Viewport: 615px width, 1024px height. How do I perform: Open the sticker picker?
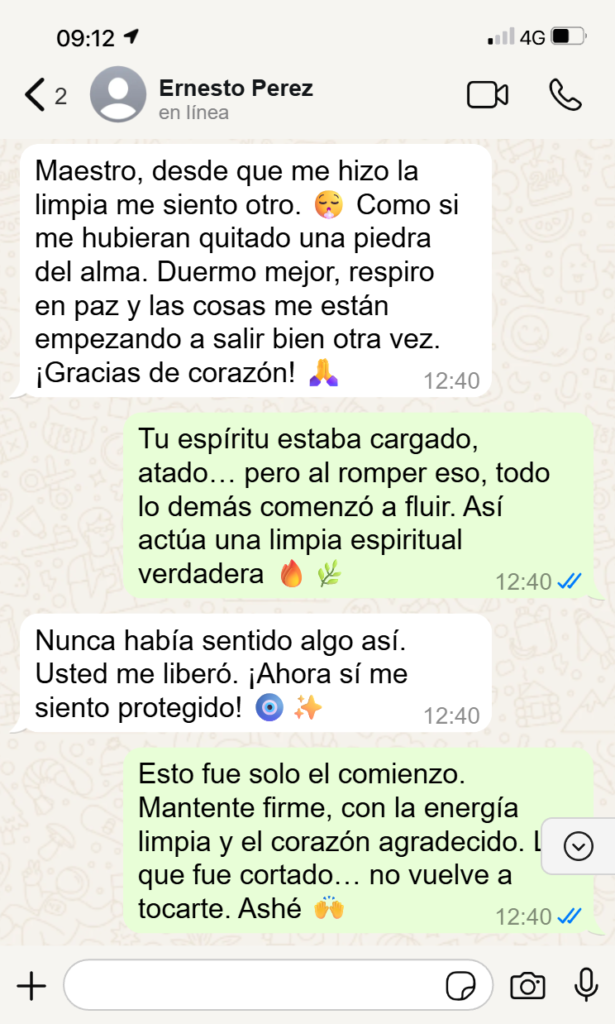[x=460, y=986]
